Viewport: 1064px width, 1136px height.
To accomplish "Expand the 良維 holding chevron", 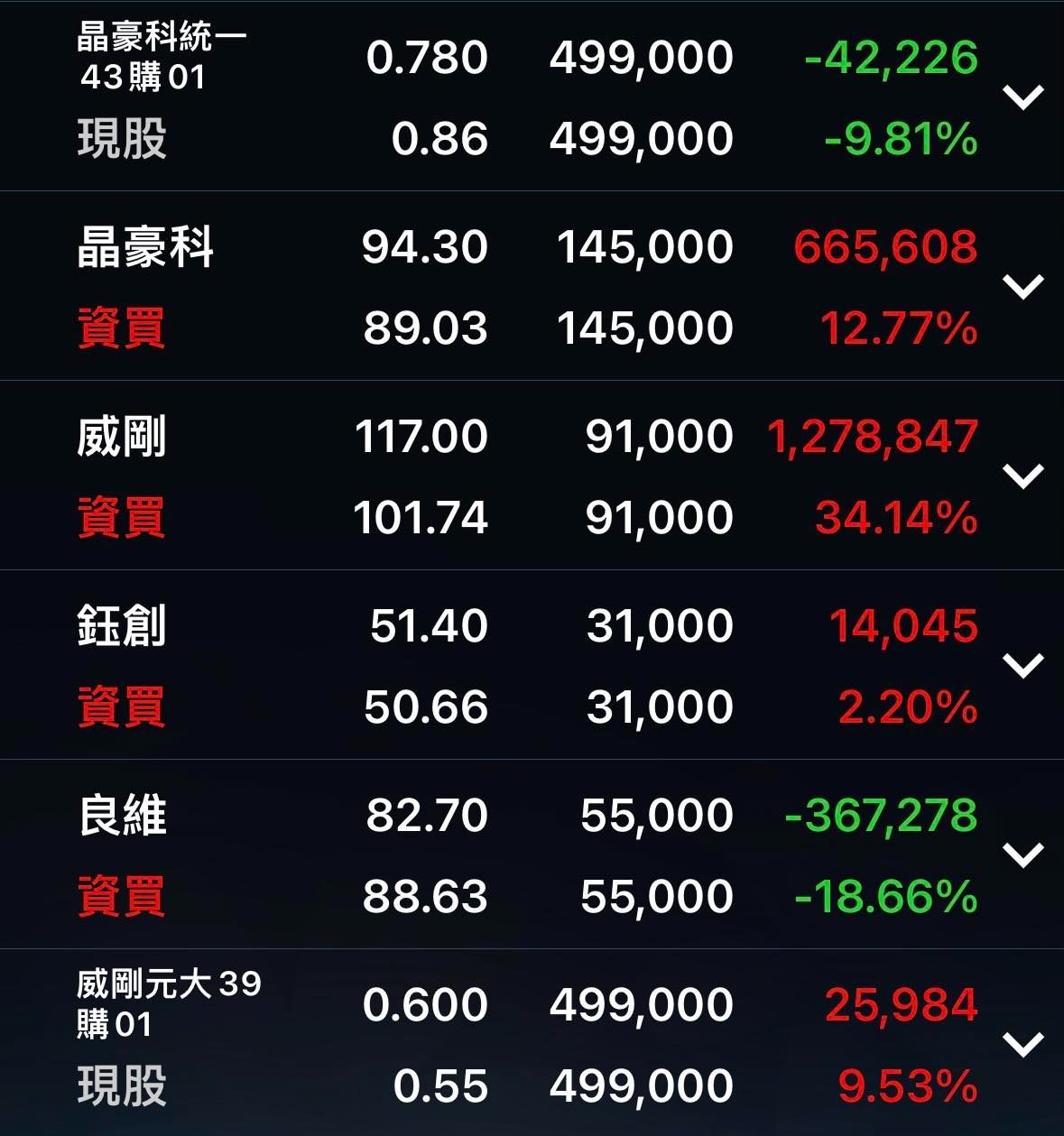I will pos(1022,854).
